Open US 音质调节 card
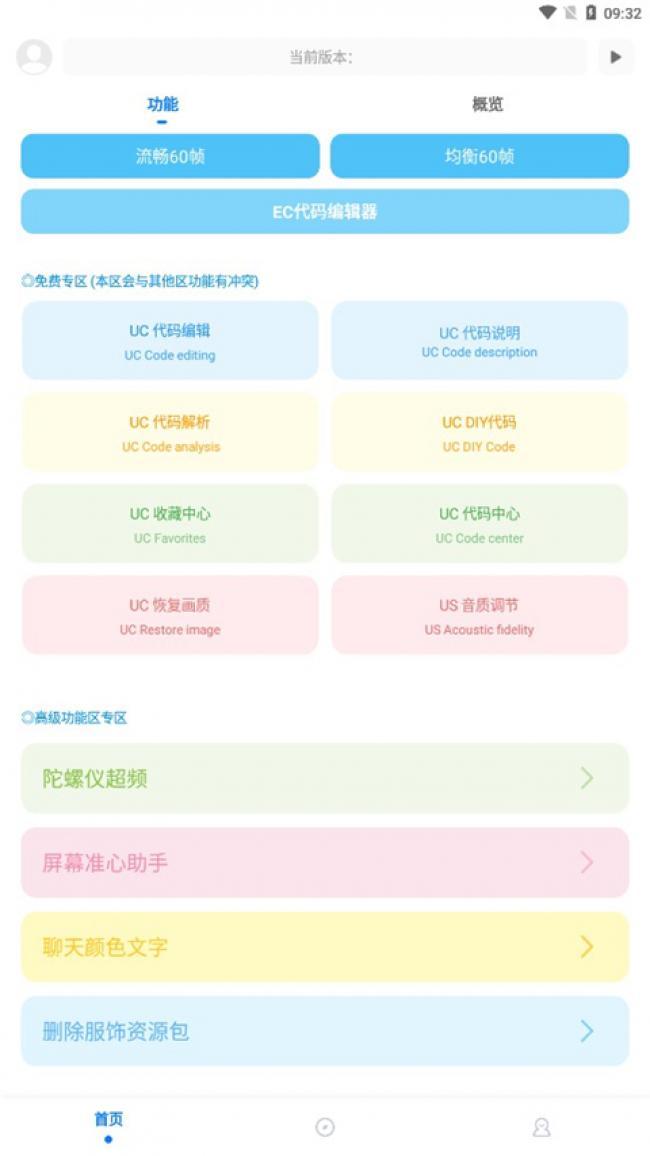Screen dimensions: 650x1156 (x=479, y=616)
